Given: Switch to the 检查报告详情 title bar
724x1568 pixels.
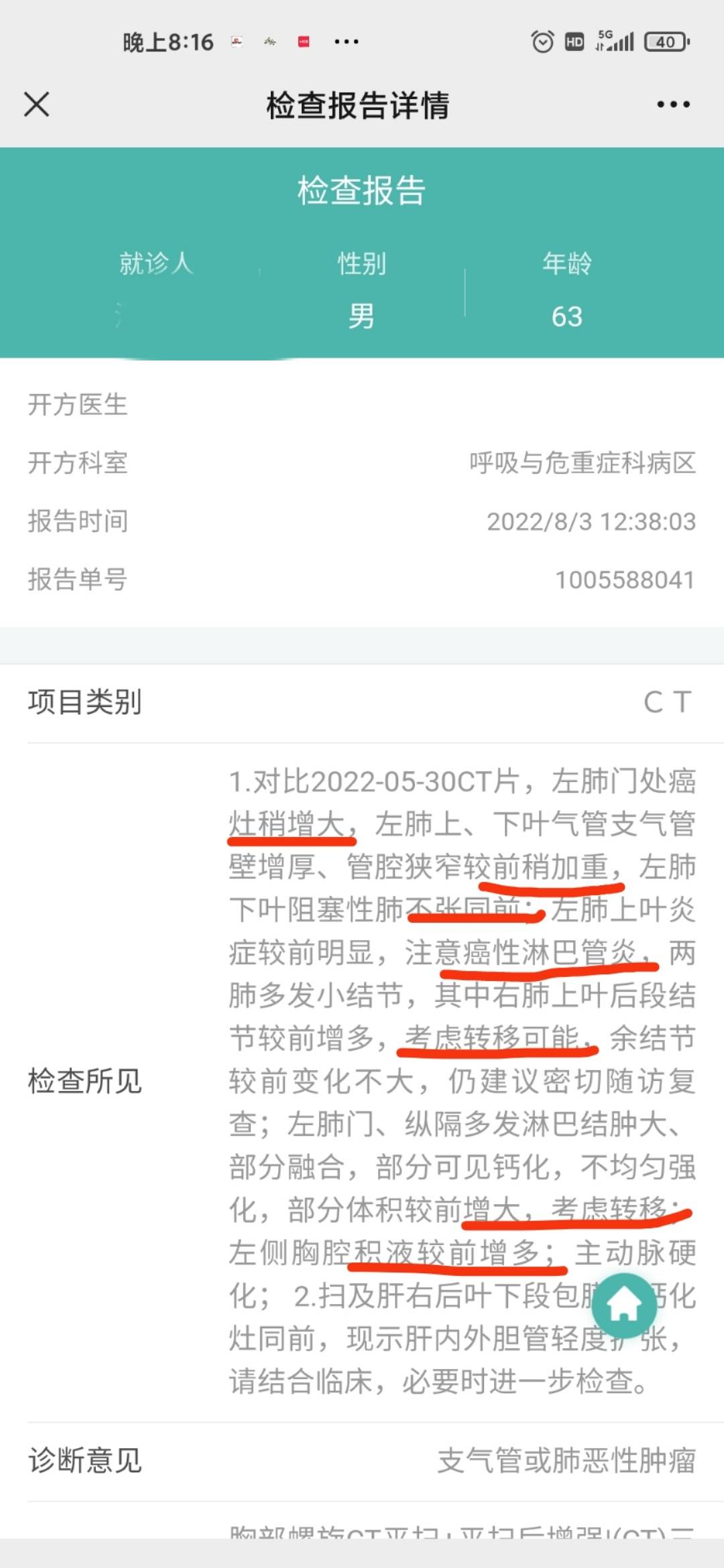Looking at the screenshot, I should 359,104.
